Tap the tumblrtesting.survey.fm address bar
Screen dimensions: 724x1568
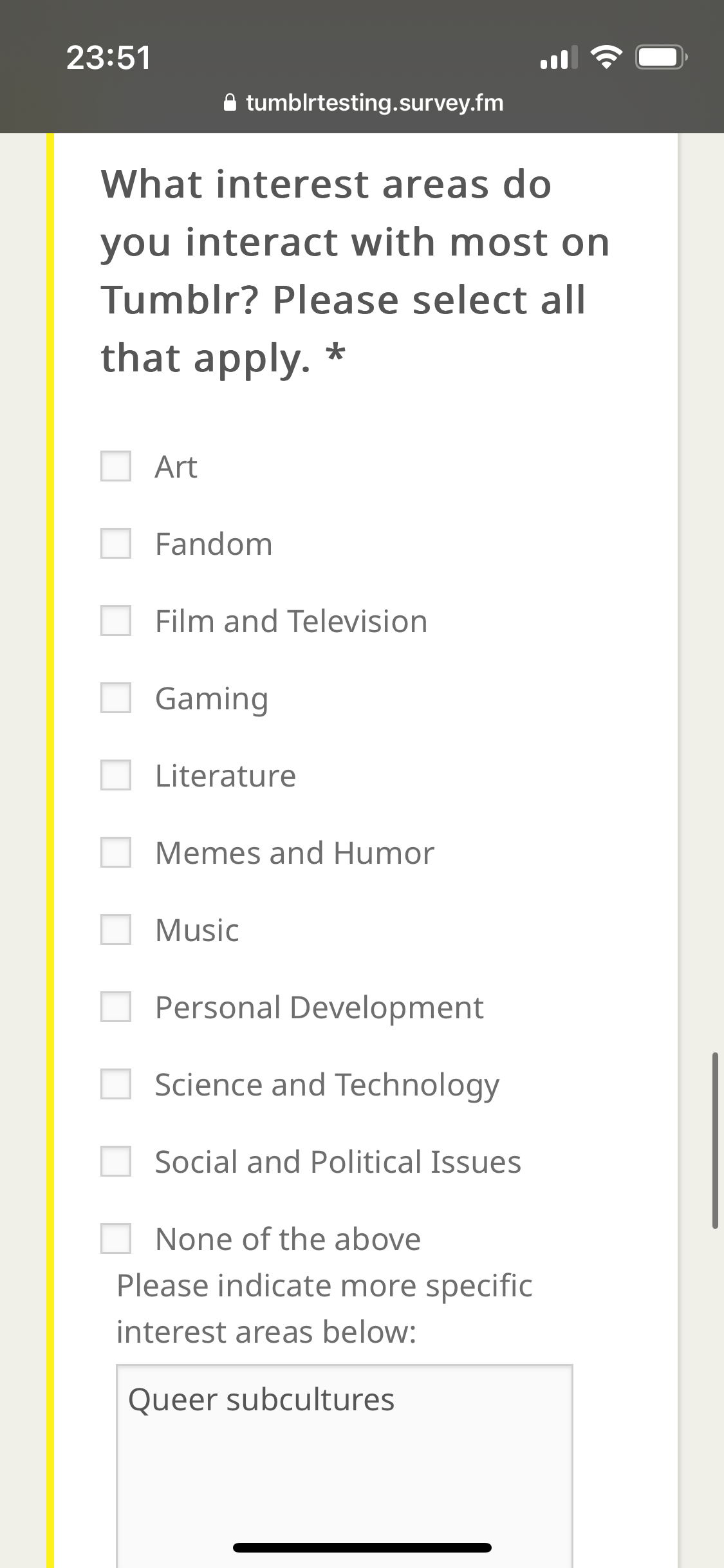(x=363, y=103)
